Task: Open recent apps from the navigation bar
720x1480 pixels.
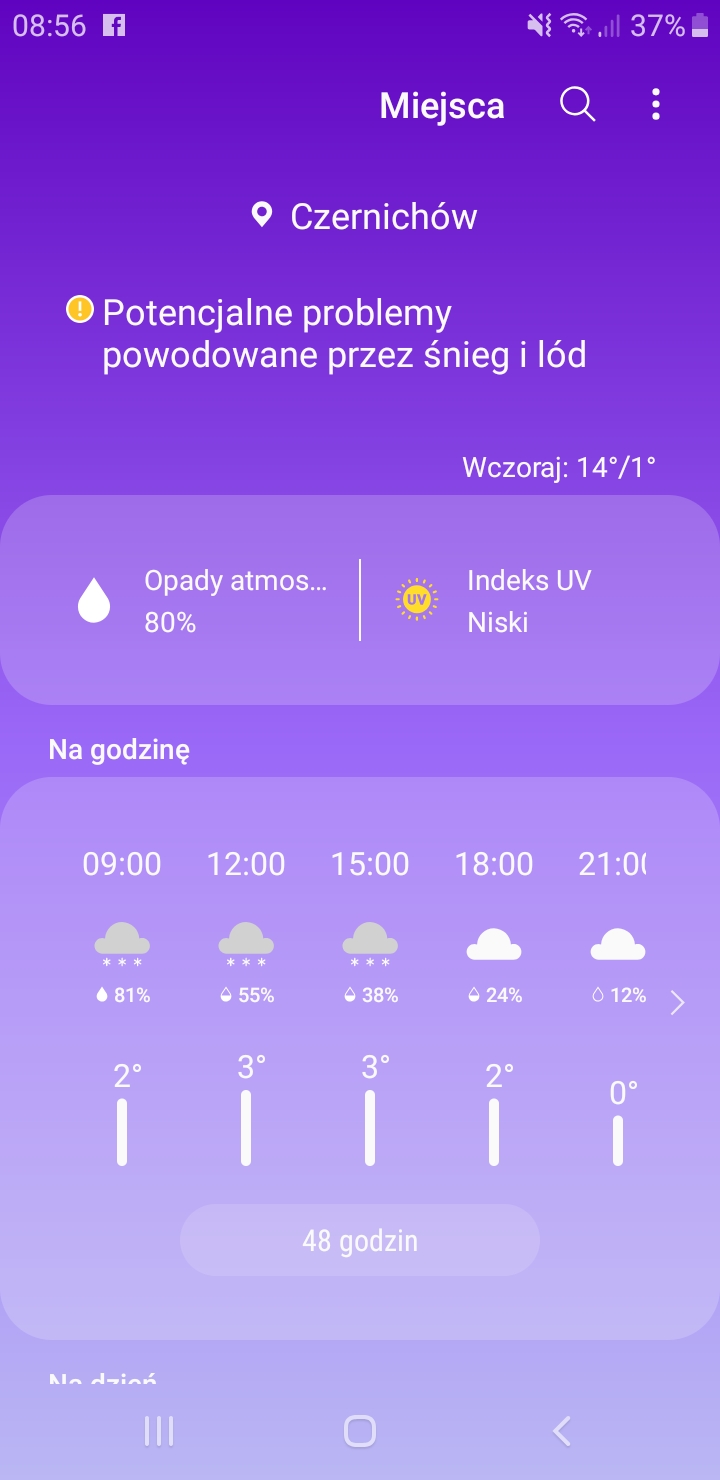Action: (x=159, y=1431)
